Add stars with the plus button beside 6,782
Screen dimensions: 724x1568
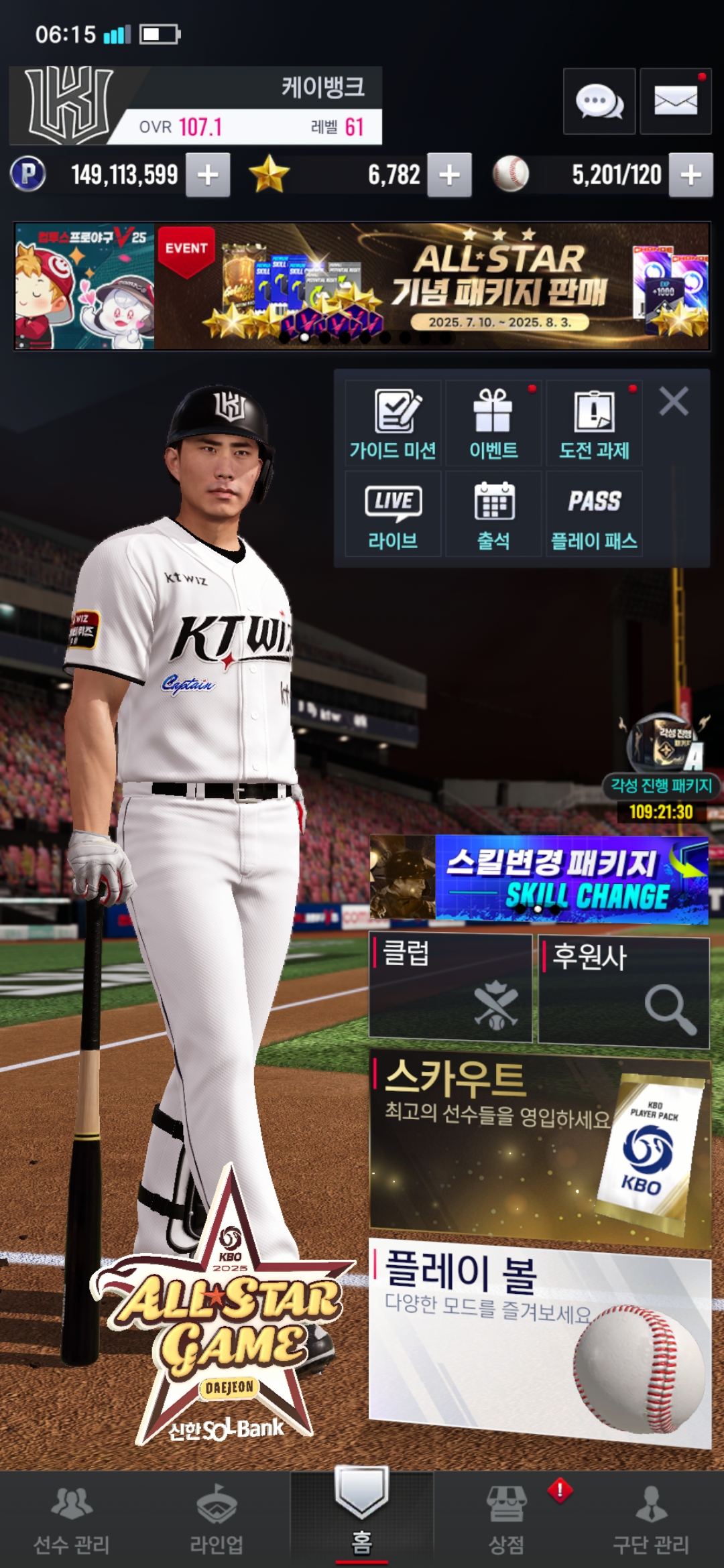click(x=449, y=175)
